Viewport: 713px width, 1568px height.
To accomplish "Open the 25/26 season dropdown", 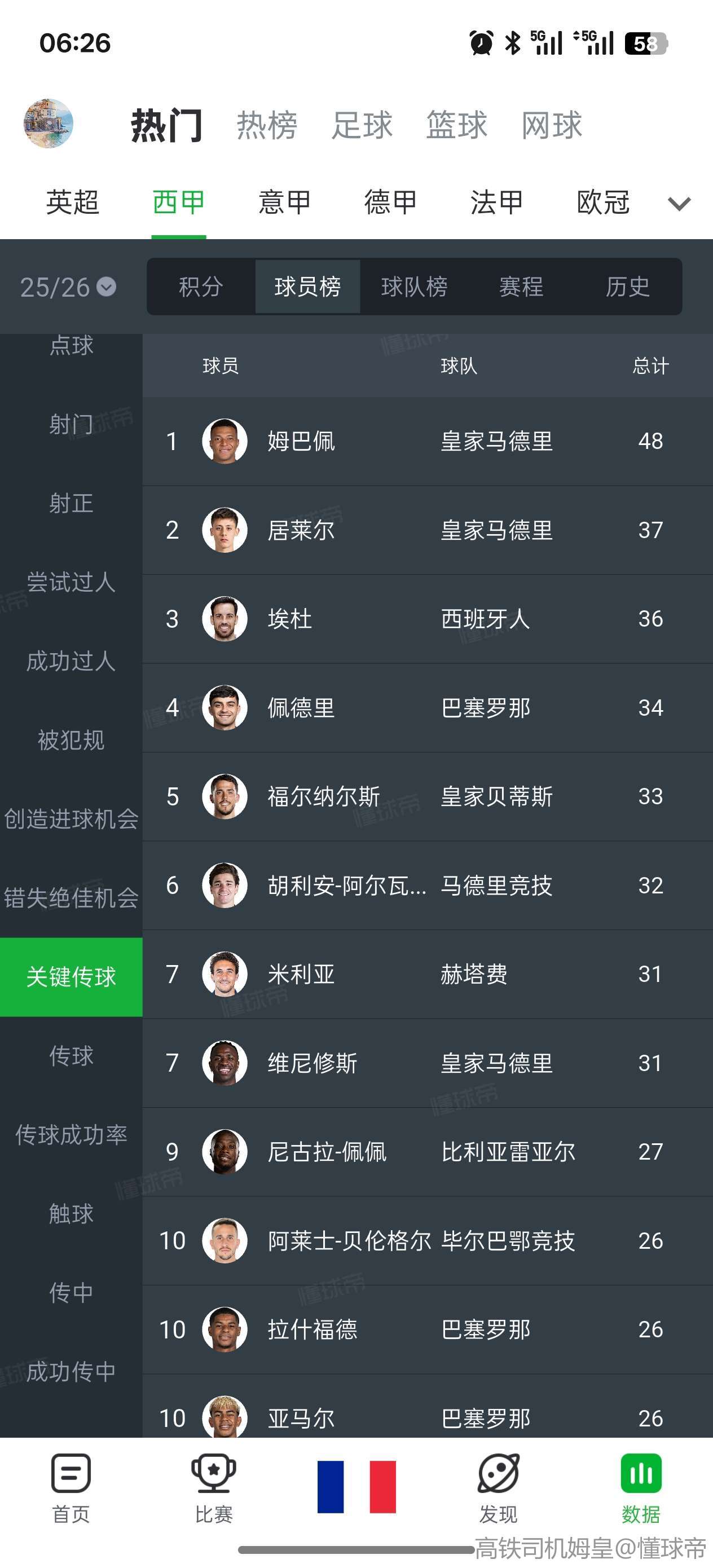I will tap(68, 287).
